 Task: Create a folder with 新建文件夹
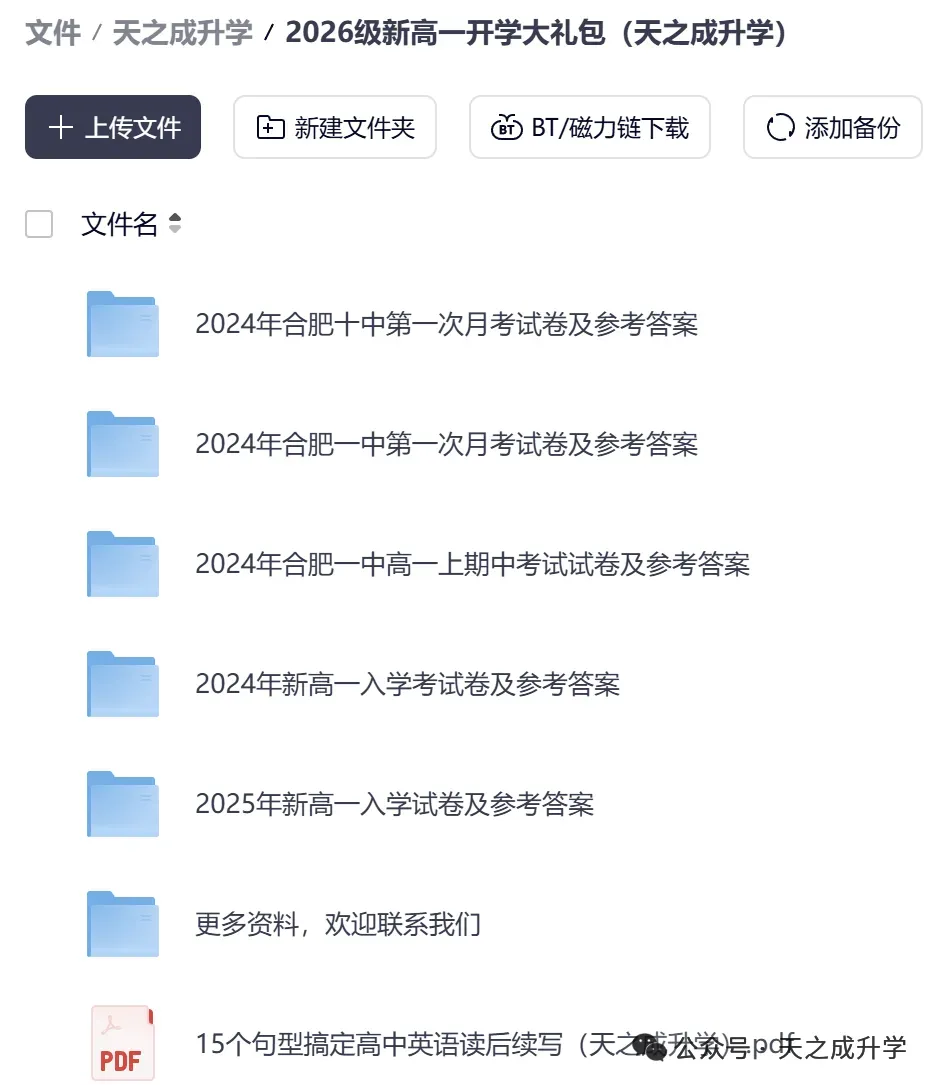(335, 127)
